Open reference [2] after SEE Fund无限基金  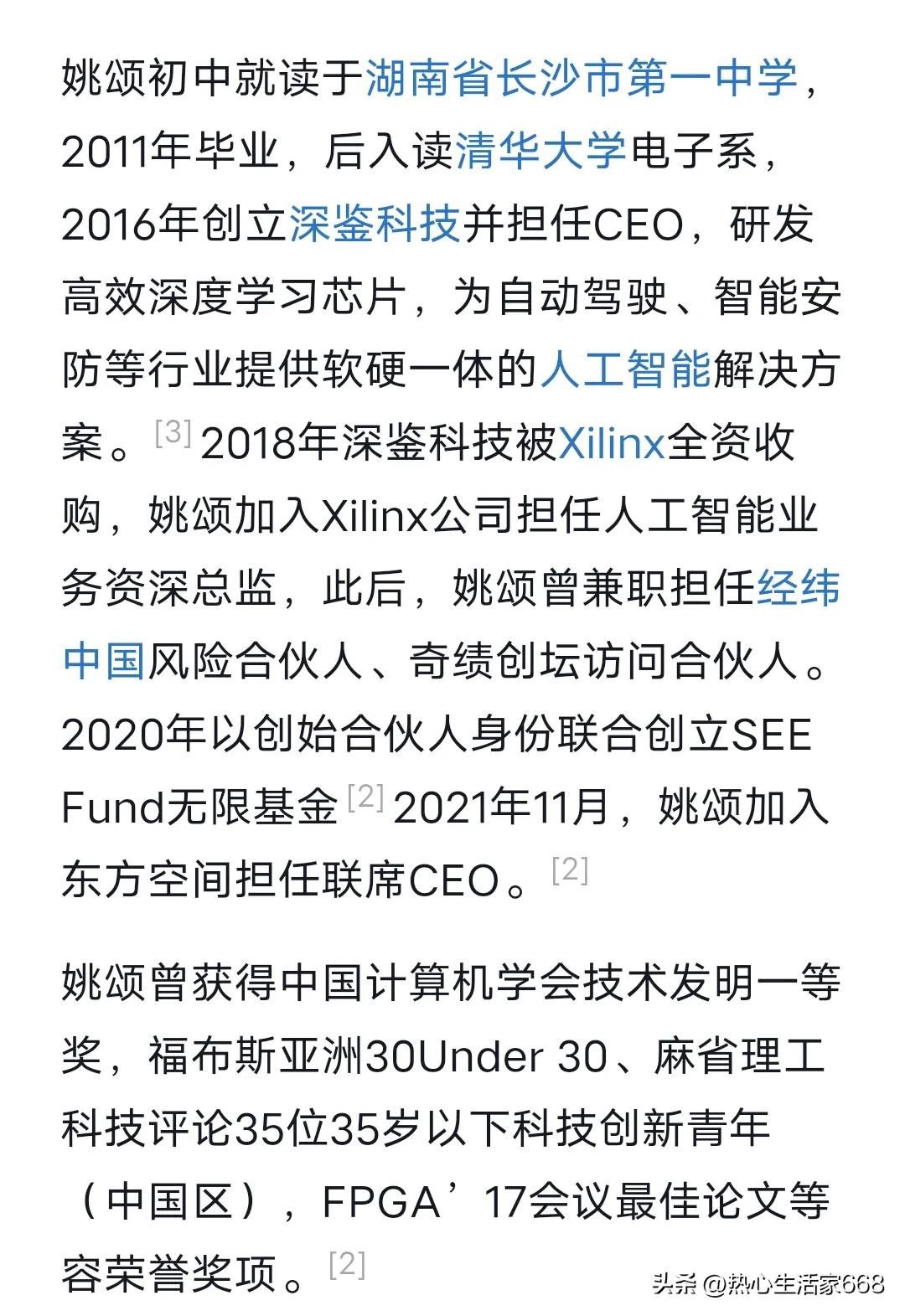(x=365, y=797)
